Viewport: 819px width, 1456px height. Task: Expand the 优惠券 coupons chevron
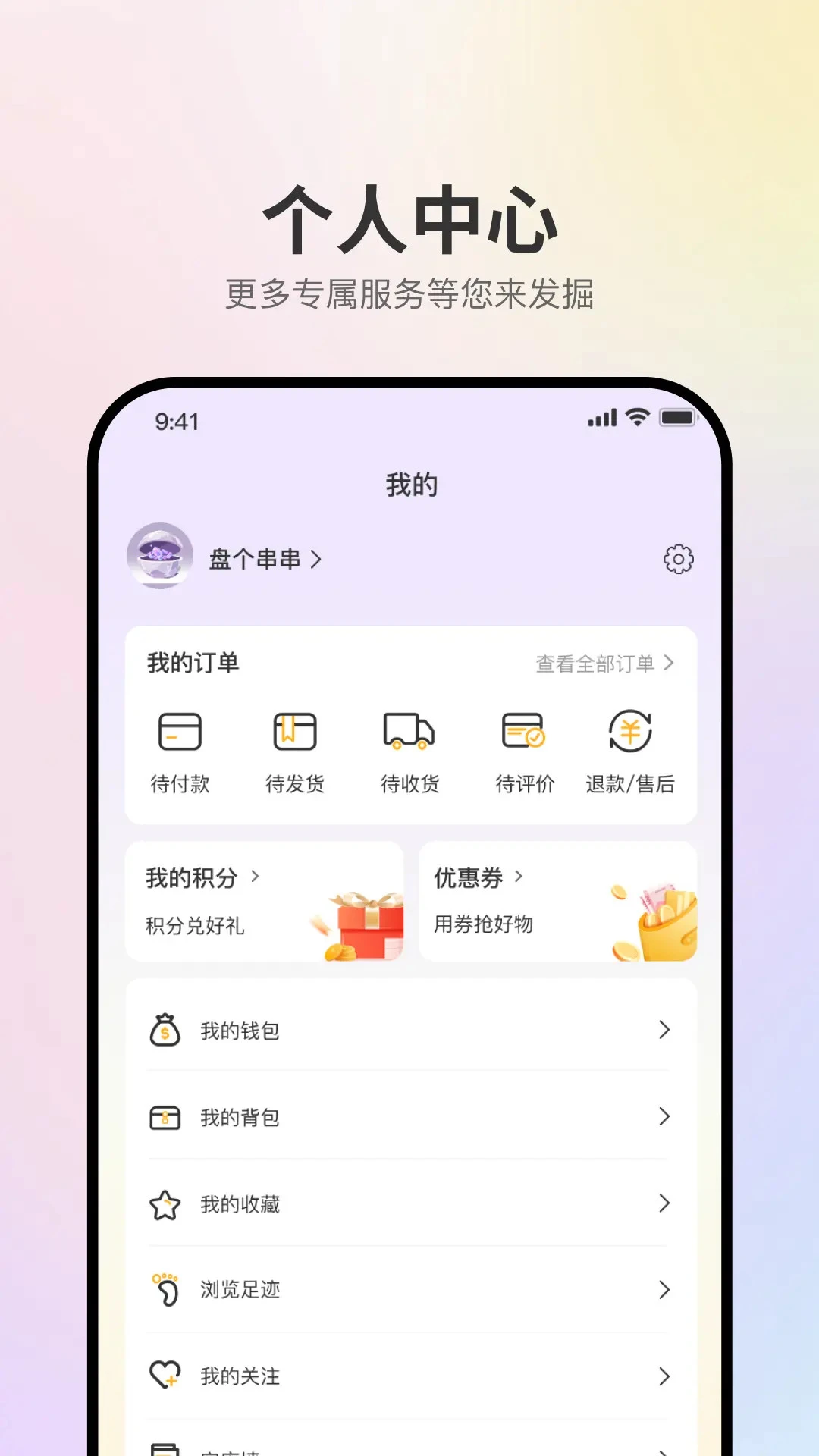click(x=520, y=877)
